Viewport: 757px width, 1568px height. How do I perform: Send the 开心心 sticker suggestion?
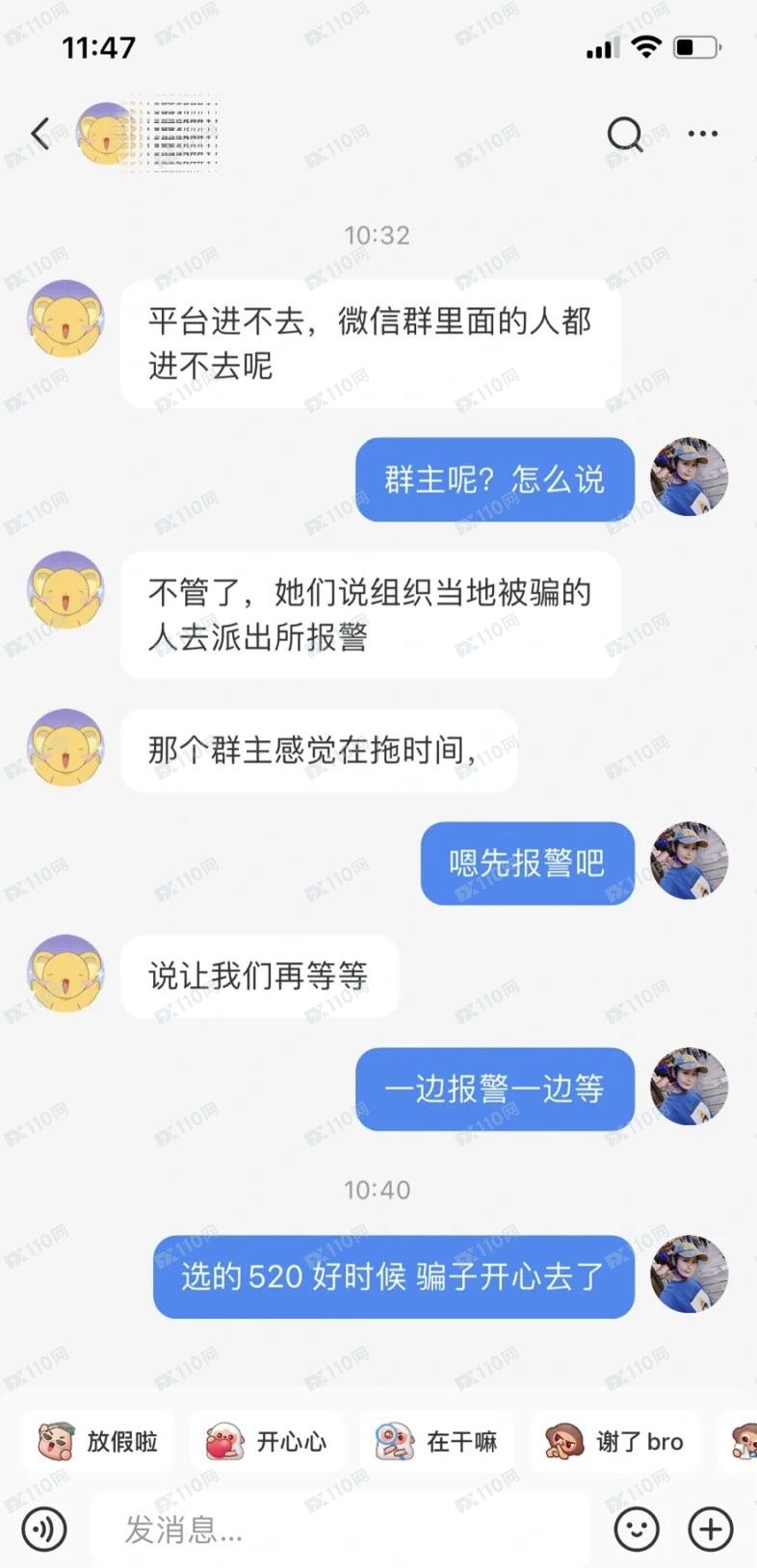[267, 1441]
